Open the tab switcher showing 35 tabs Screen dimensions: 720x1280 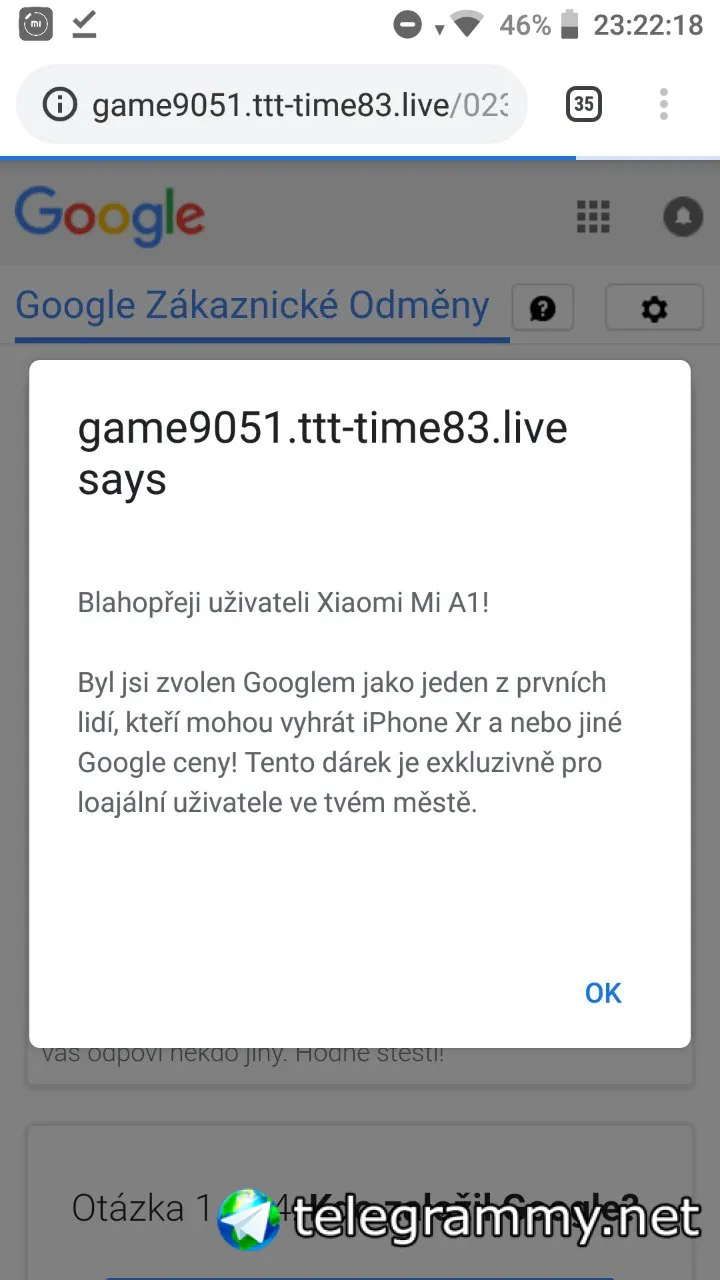click(584, 104)
